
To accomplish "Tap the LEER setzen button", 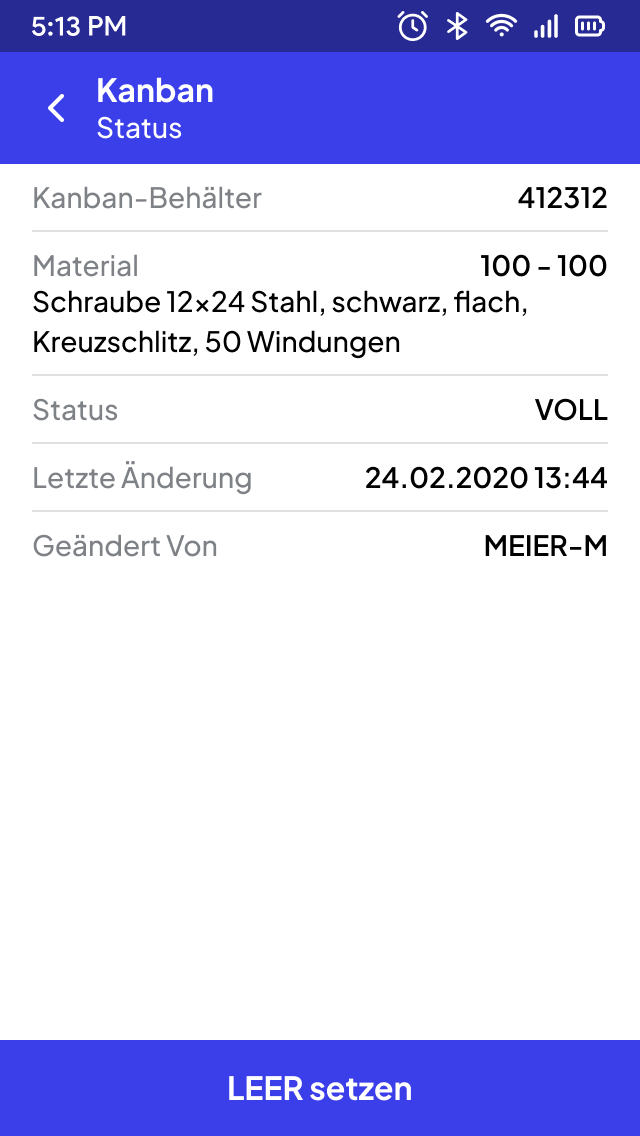I will pos(320,1088).
